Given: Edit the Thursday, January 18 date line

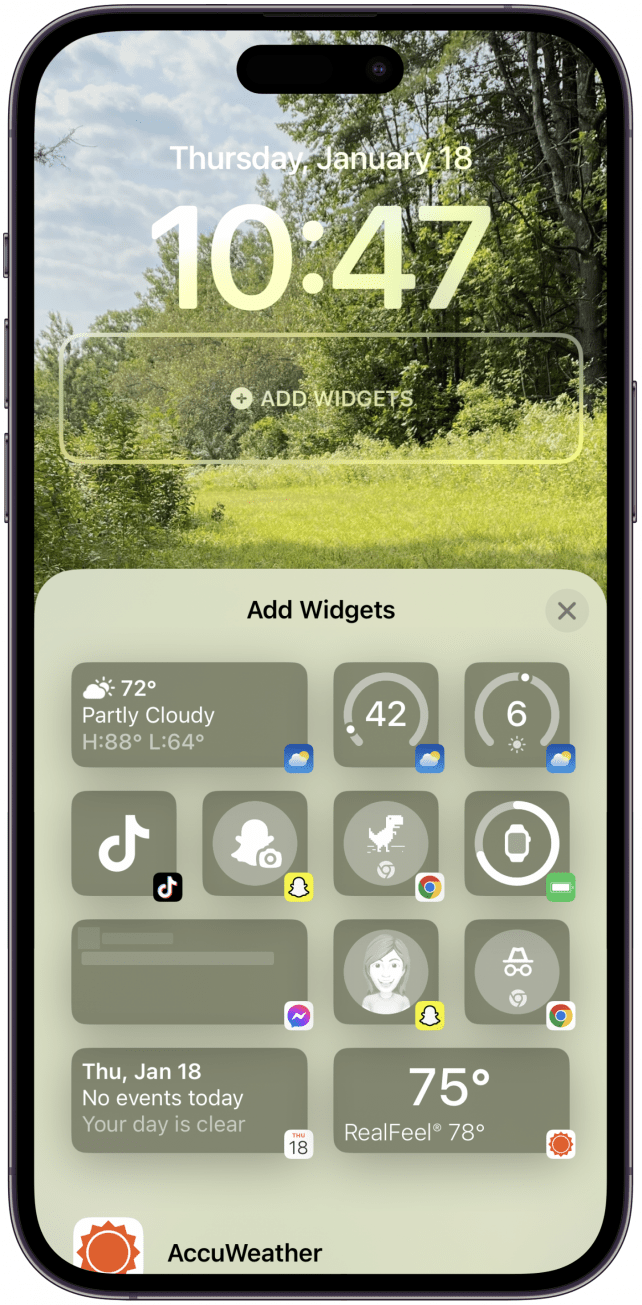Looking at the screenshot, I should (321, 158).
